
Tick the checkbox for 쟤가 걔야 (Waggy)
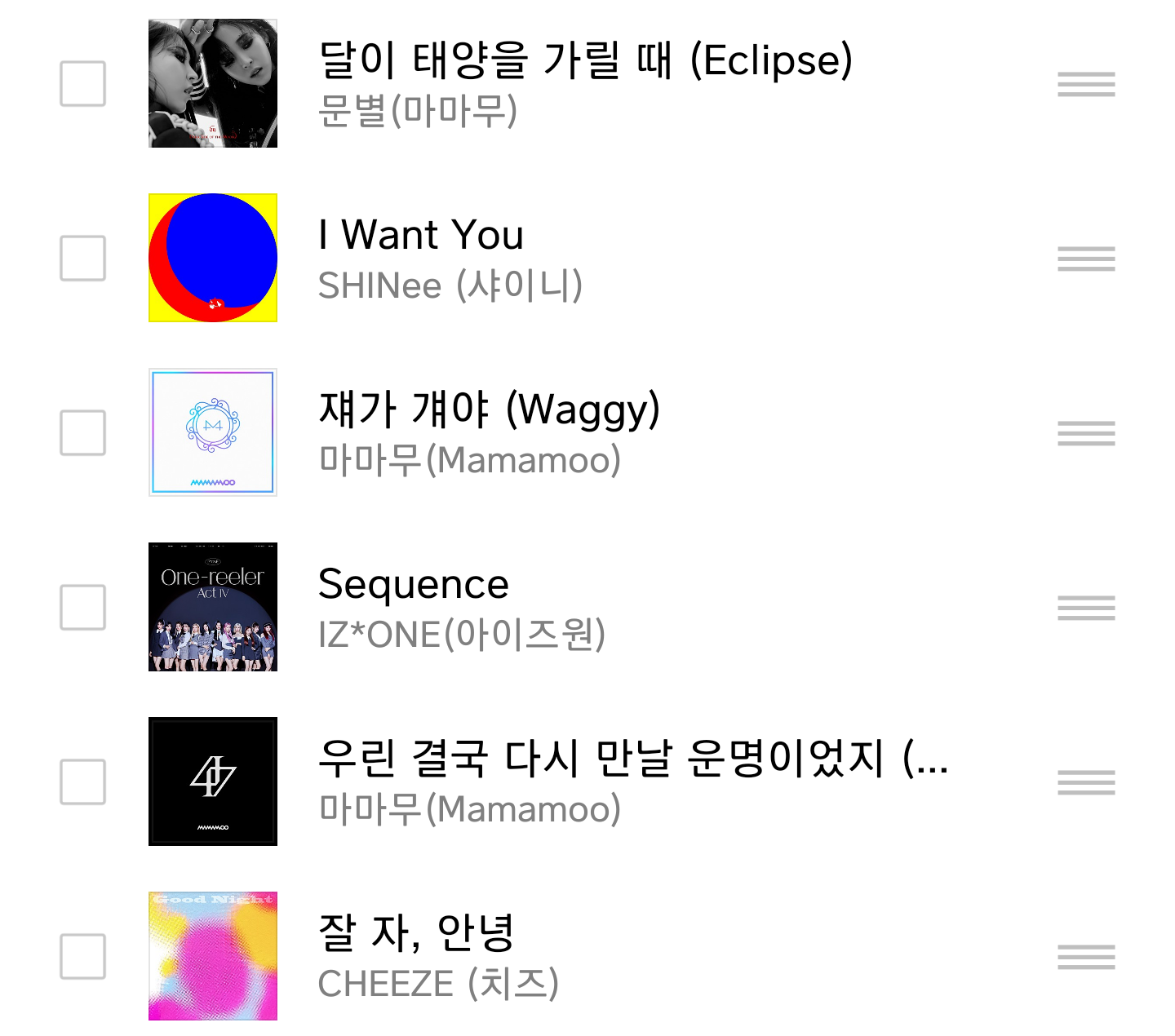pos(83,432)
